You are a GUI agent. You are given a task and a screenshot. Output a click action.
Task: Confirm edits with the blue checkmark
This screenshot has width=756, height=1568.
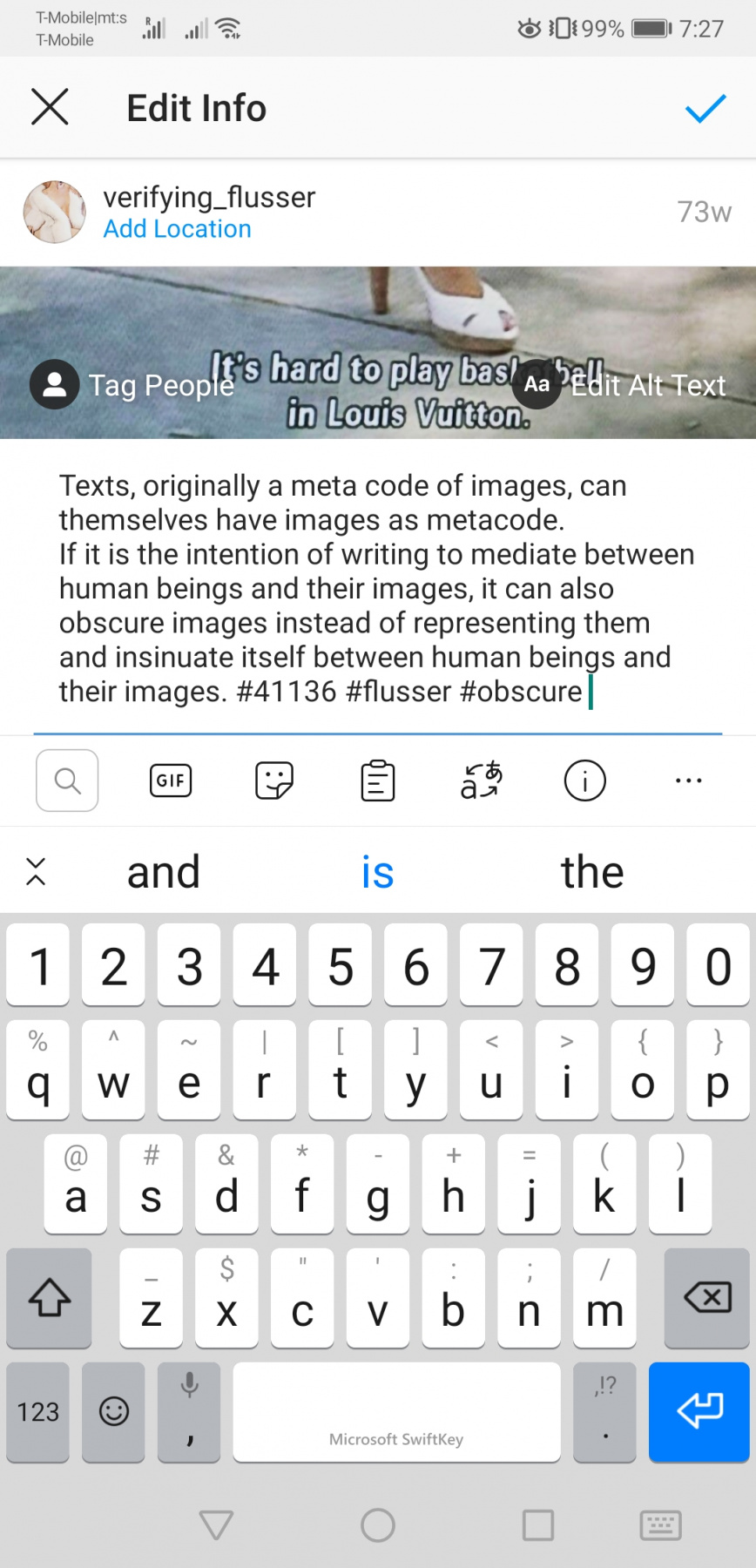pos(705,108)
